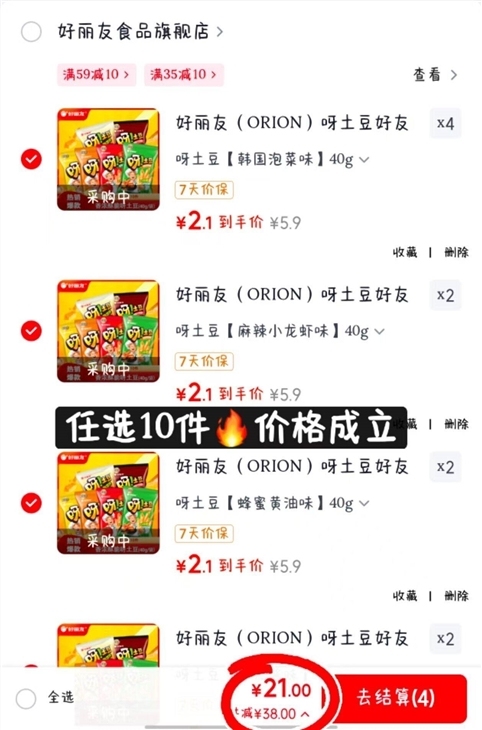
Task: Tap 查看 to view store promotions
Action: pos(435,74)
